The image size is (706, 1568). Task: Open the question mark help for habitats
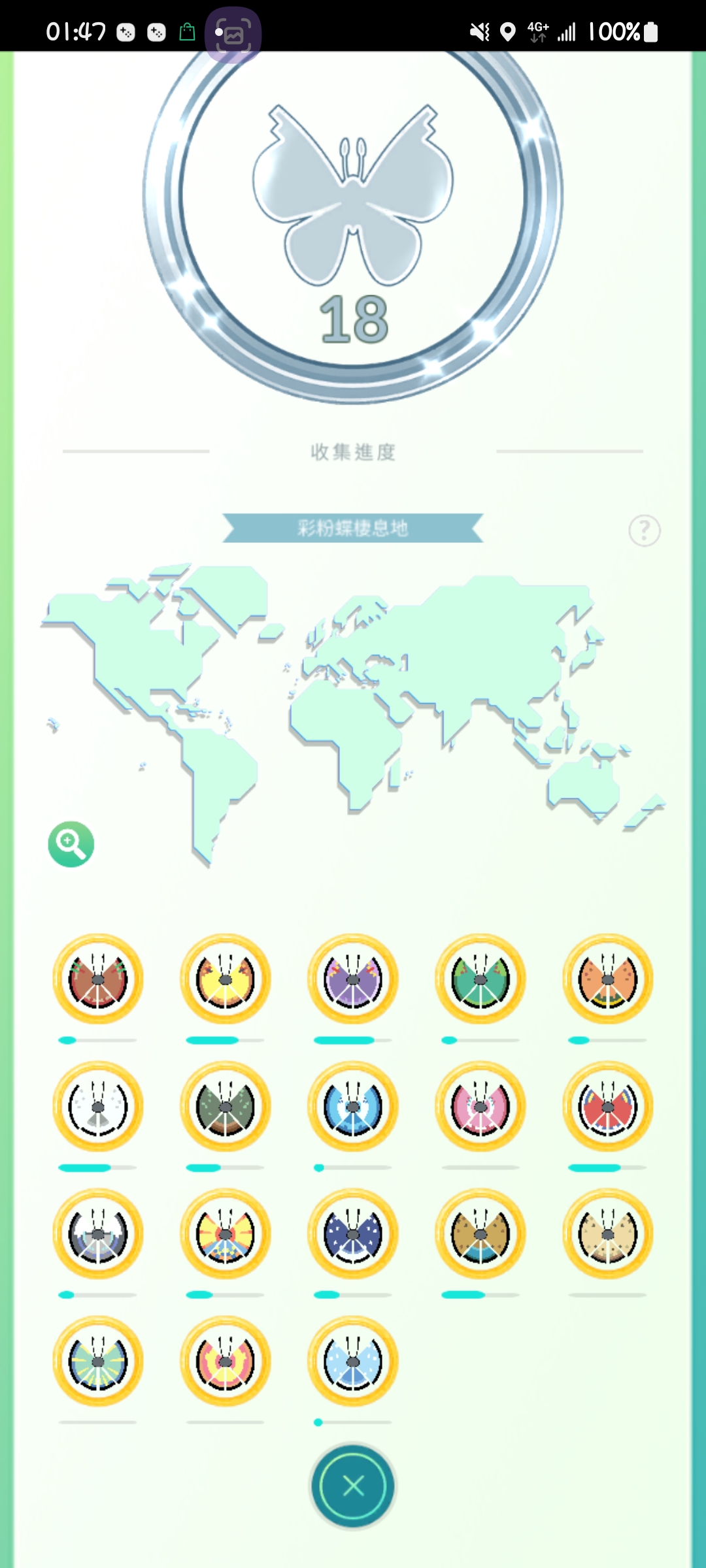click(645, 531)
